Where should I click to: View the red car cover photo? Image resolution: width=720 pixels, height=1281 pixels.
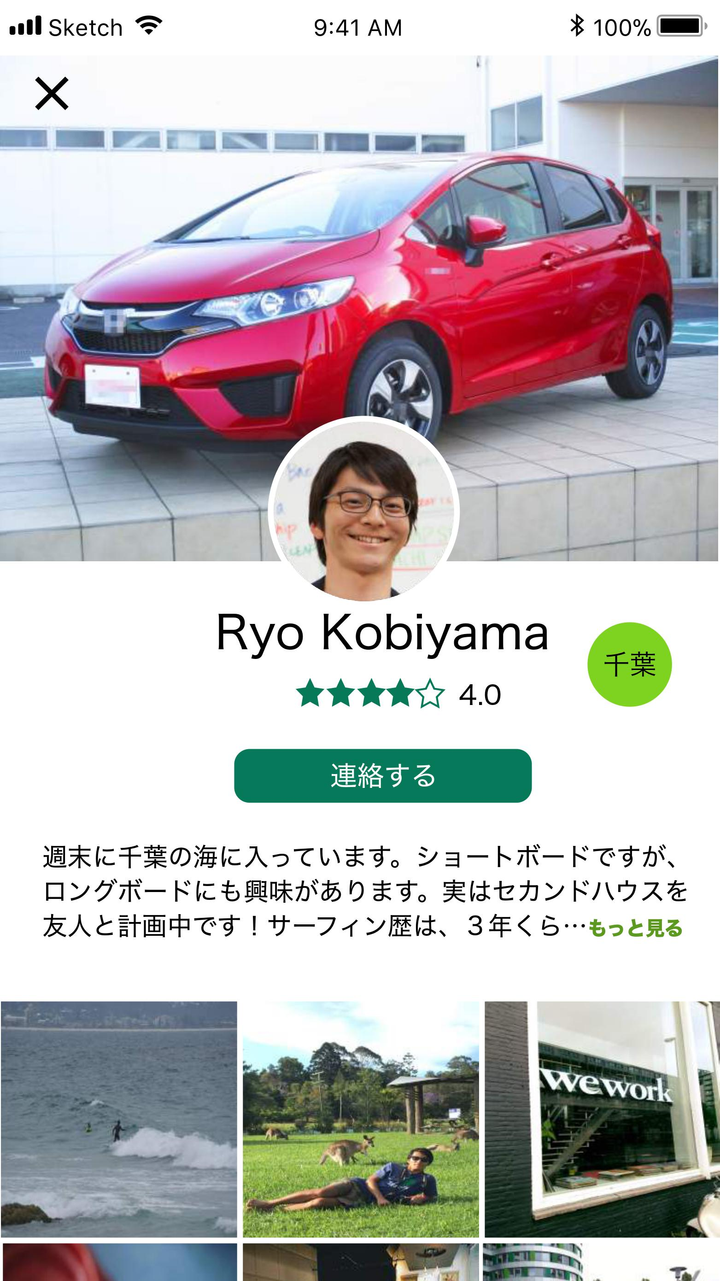[360, 280]
